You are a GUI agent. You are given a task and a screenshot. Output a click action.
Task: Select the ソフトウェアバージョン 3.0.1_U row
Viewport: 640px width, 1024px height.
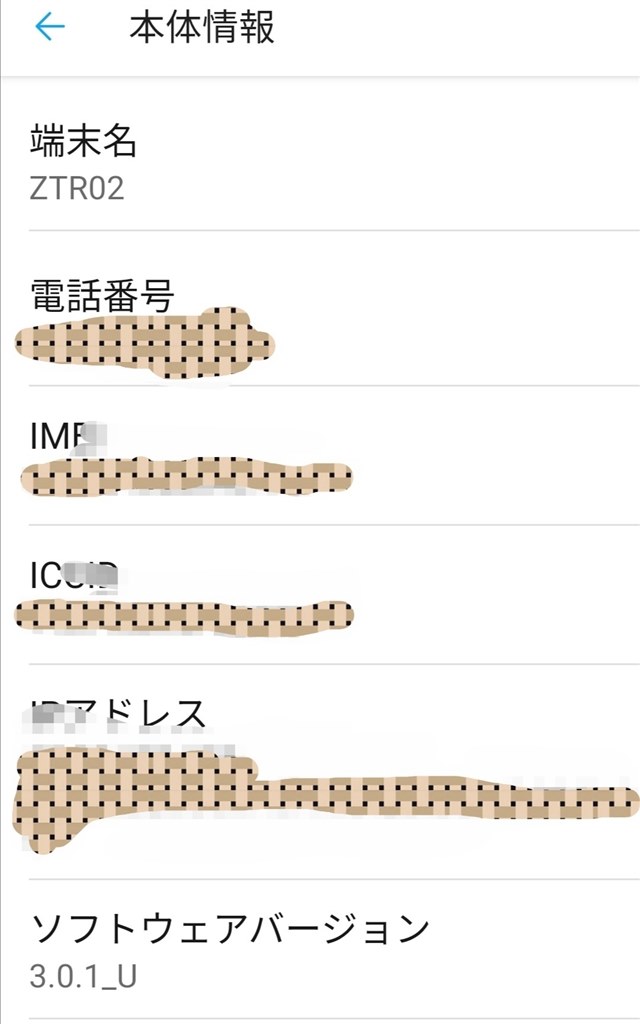point(320,949)
